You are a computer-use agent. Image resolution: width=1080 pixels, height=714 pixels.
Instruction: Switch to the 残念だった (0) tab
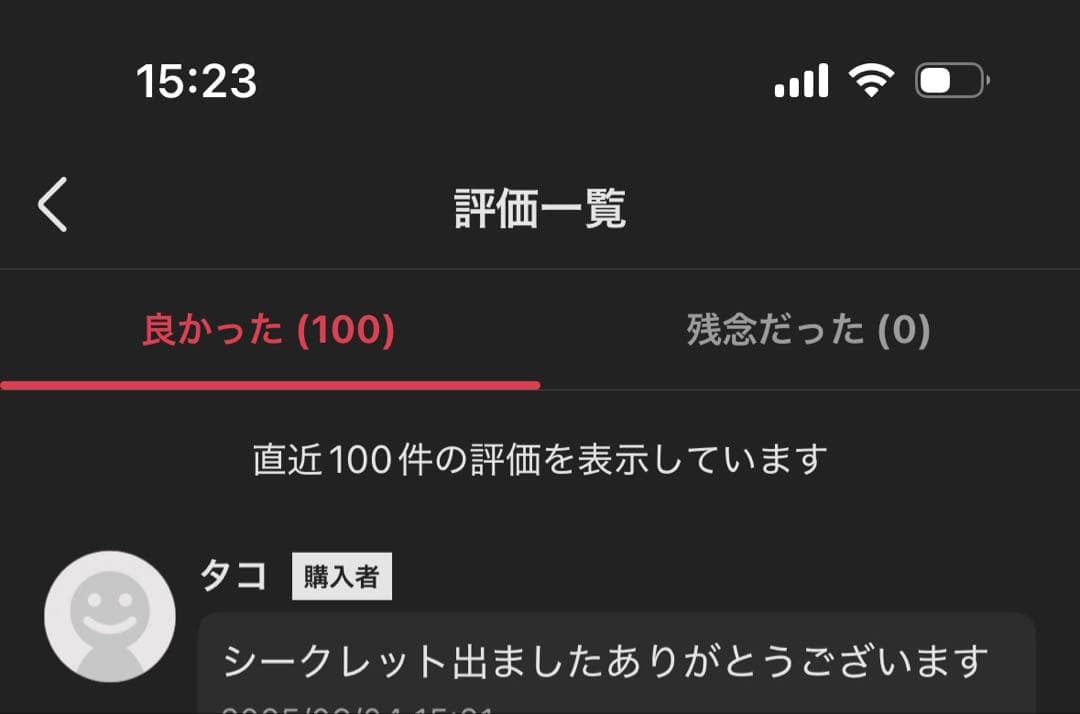coord(808,330)
